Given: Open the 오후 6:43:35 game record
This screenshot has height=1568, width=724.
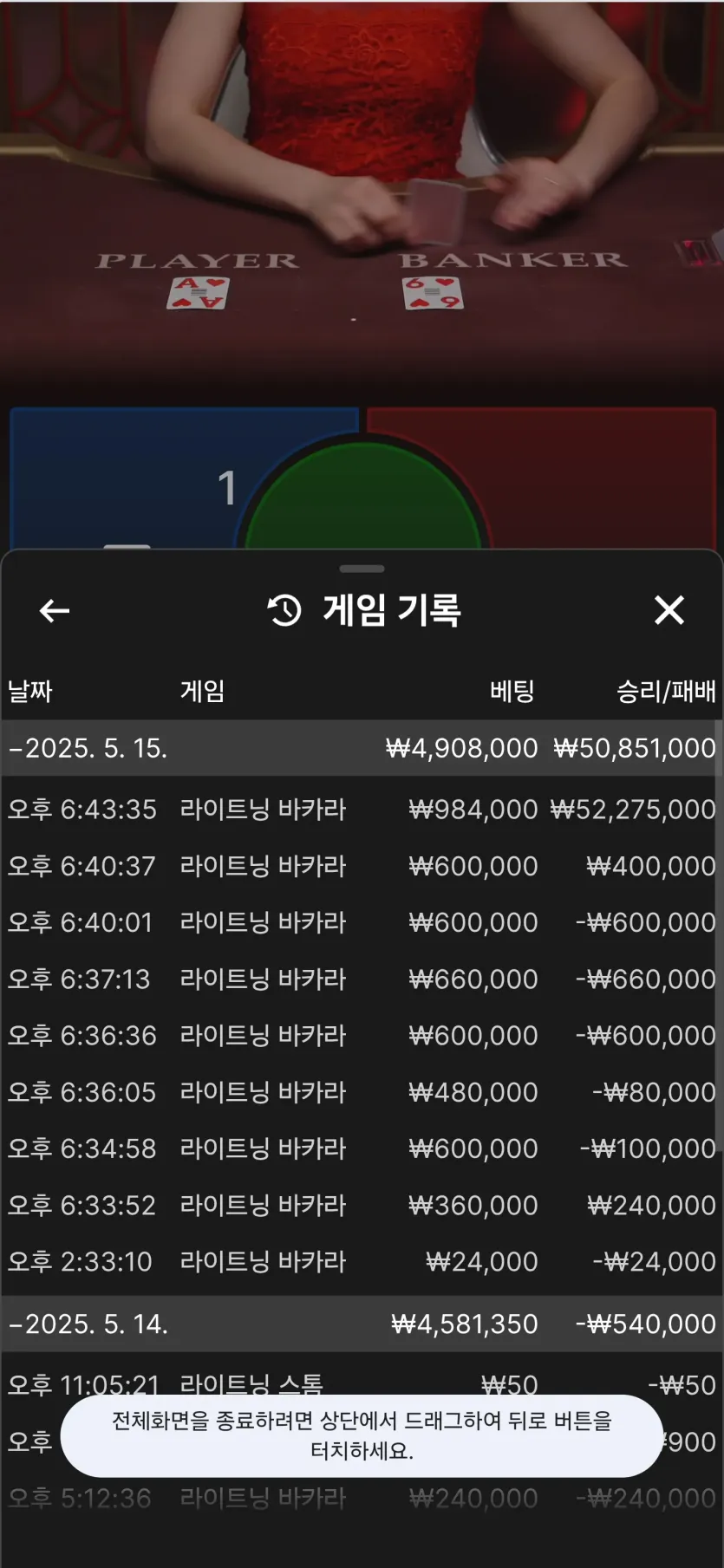Looking at the screenshot, I should (361, 810).
